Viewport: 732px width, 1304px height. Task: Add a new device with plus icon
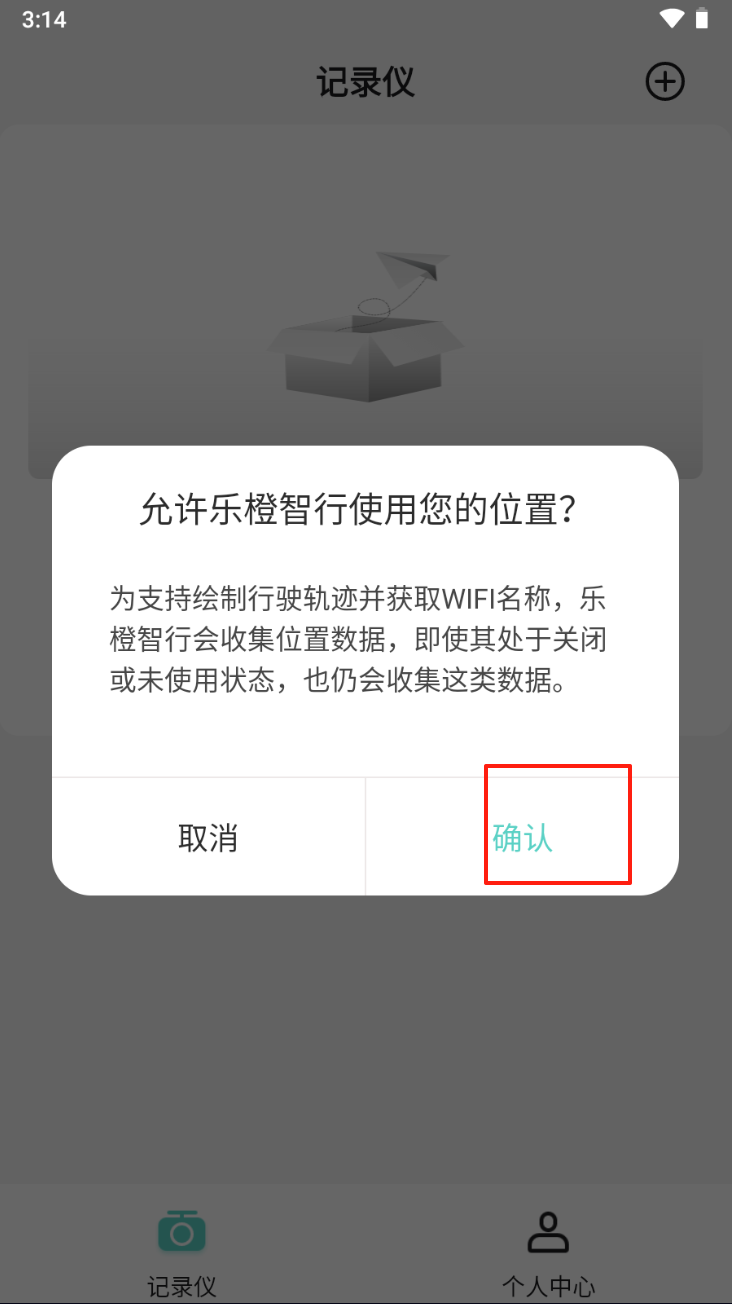pyautogui.click(x=665, y=82)
